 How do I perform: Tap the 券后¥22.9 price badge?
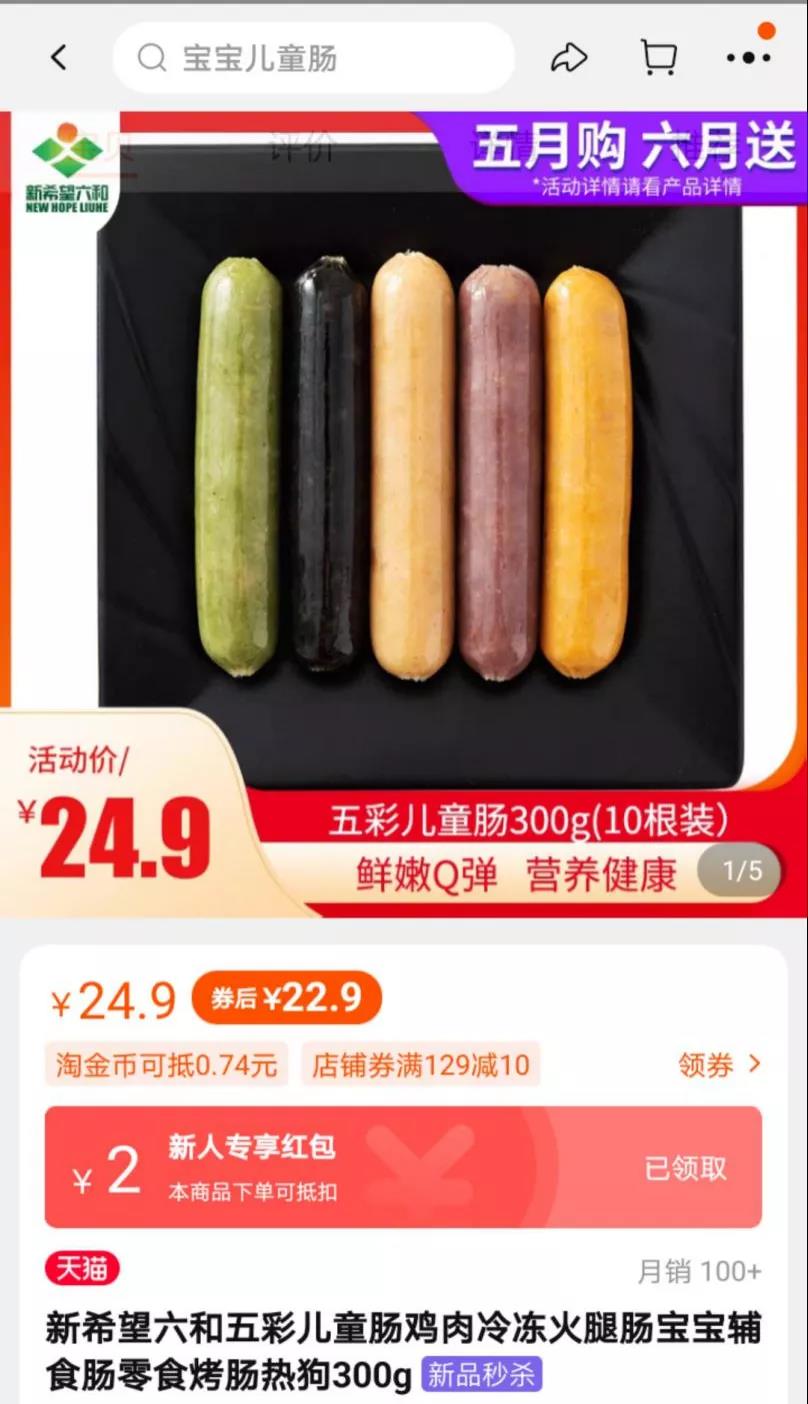coord(286,998)
